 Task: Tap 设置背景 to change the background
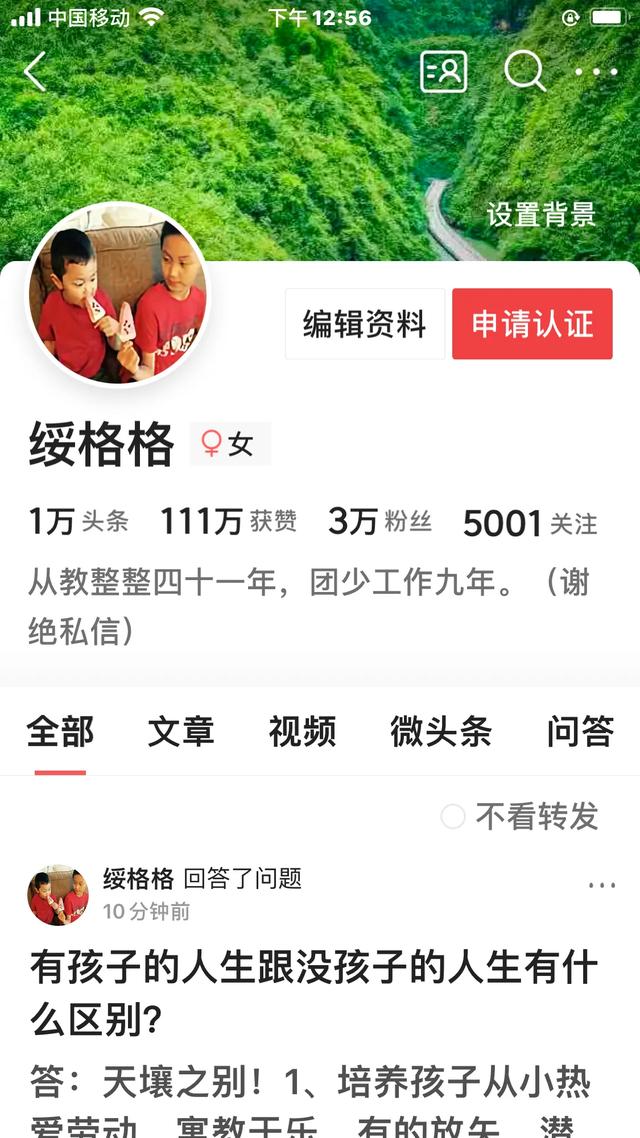point(541,215)
